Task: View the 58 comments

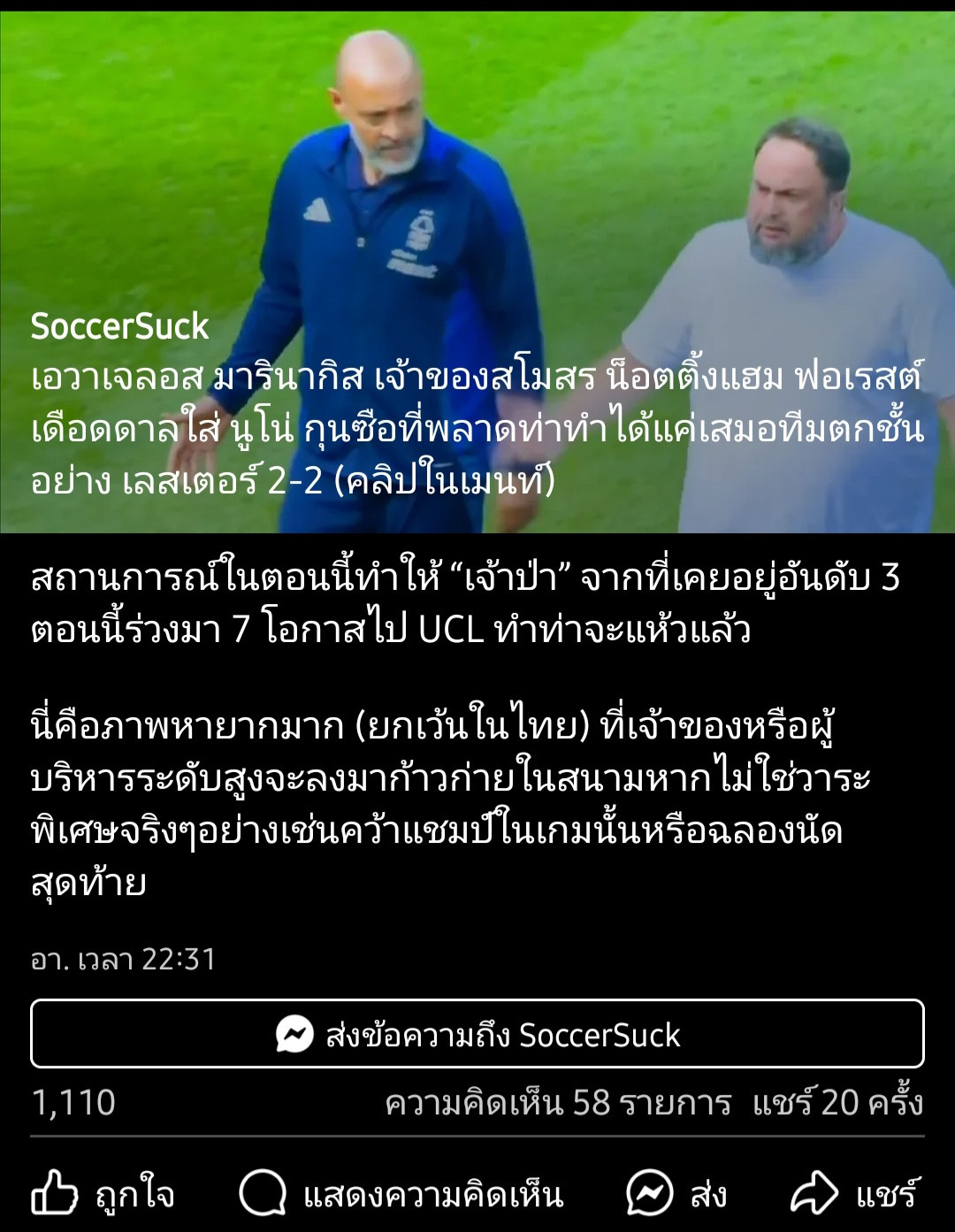Action: (558, 1103)
